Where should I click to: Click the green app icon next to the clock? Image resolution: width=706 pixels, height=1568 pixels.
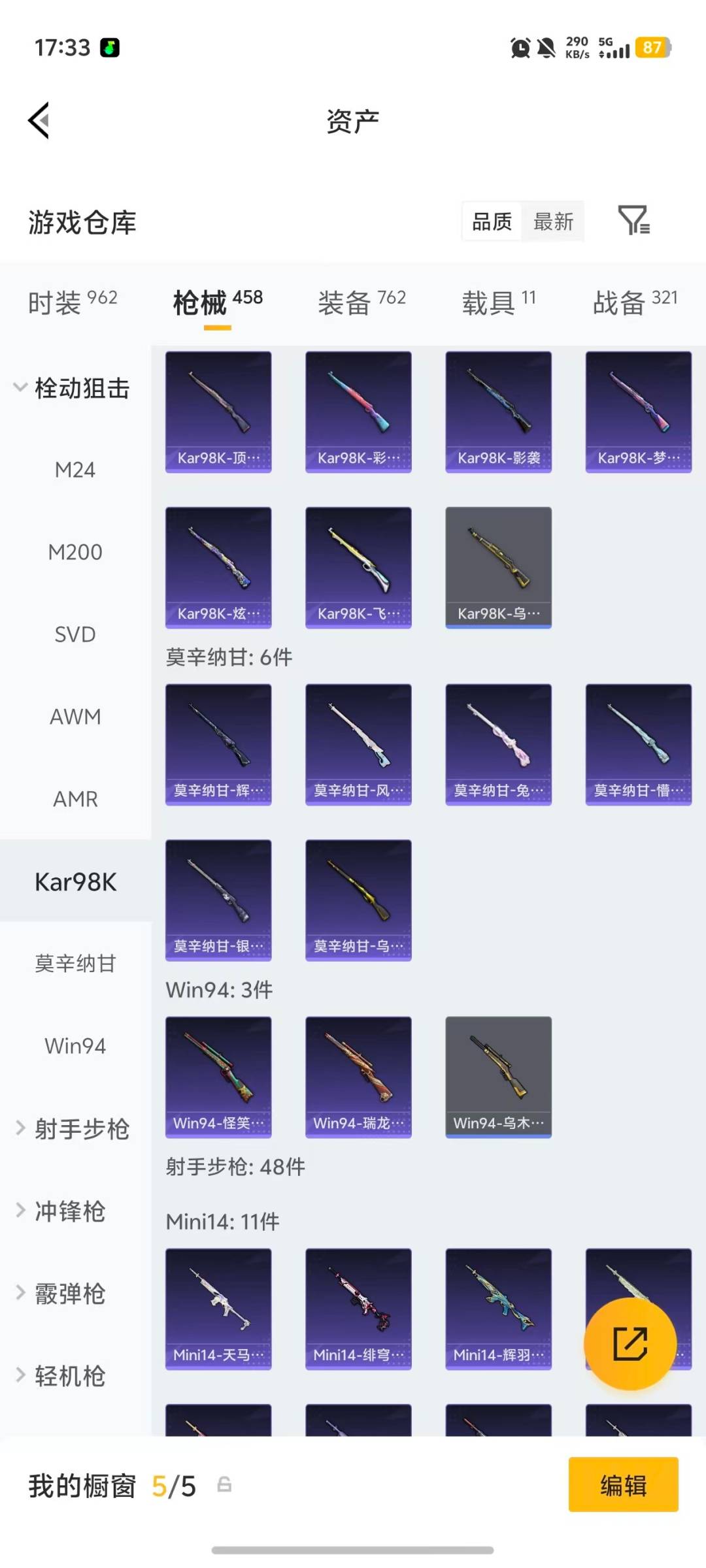pyautogui.click(x=110, y=46)
